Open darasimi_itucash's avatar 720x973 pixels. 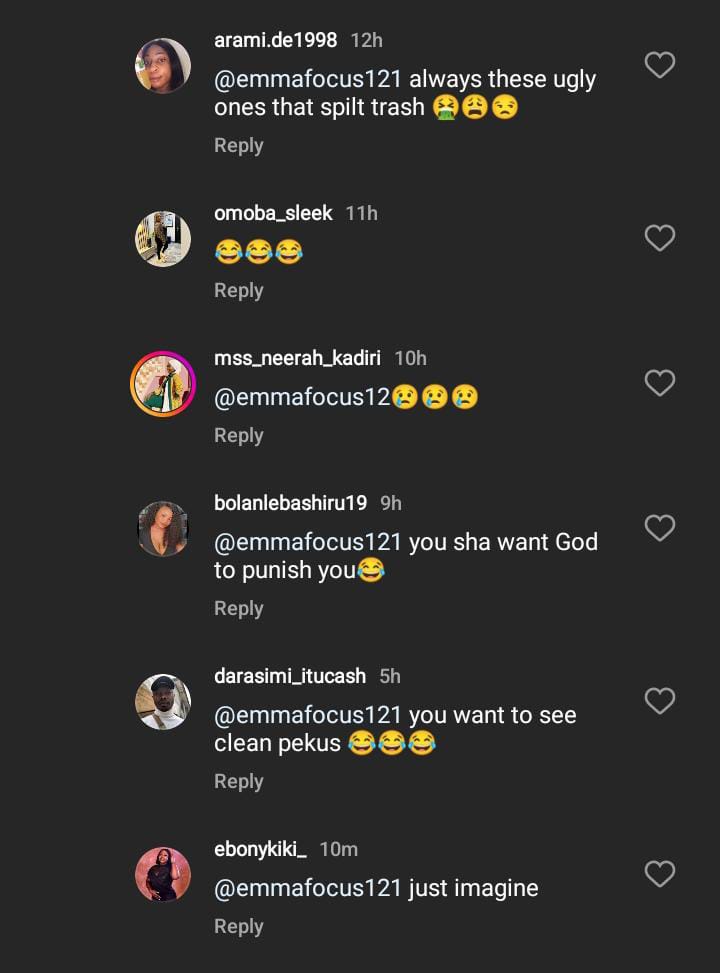point(163,701)
